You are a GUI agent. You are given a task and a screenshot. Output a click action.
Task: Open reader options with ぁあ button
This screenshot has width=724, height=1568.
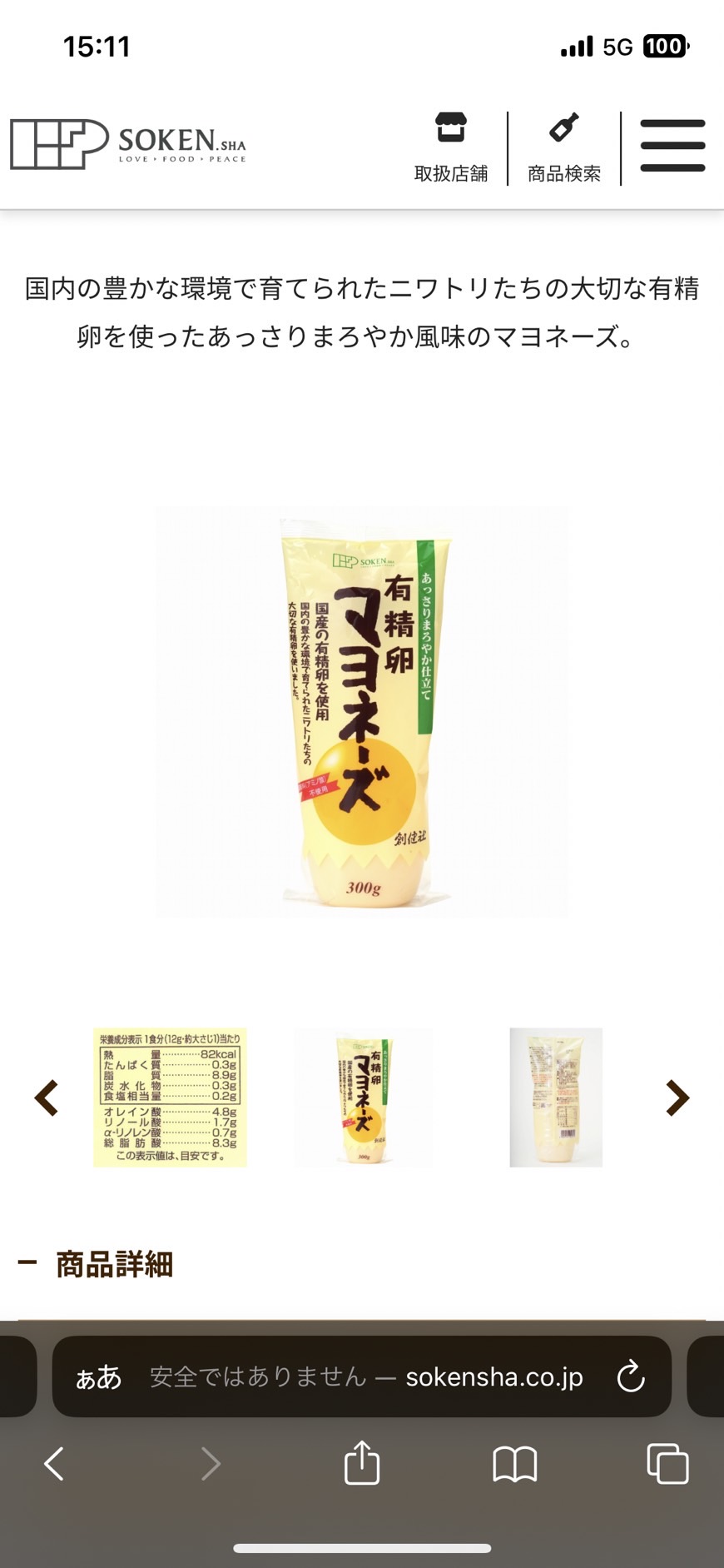click(98, 1377)
